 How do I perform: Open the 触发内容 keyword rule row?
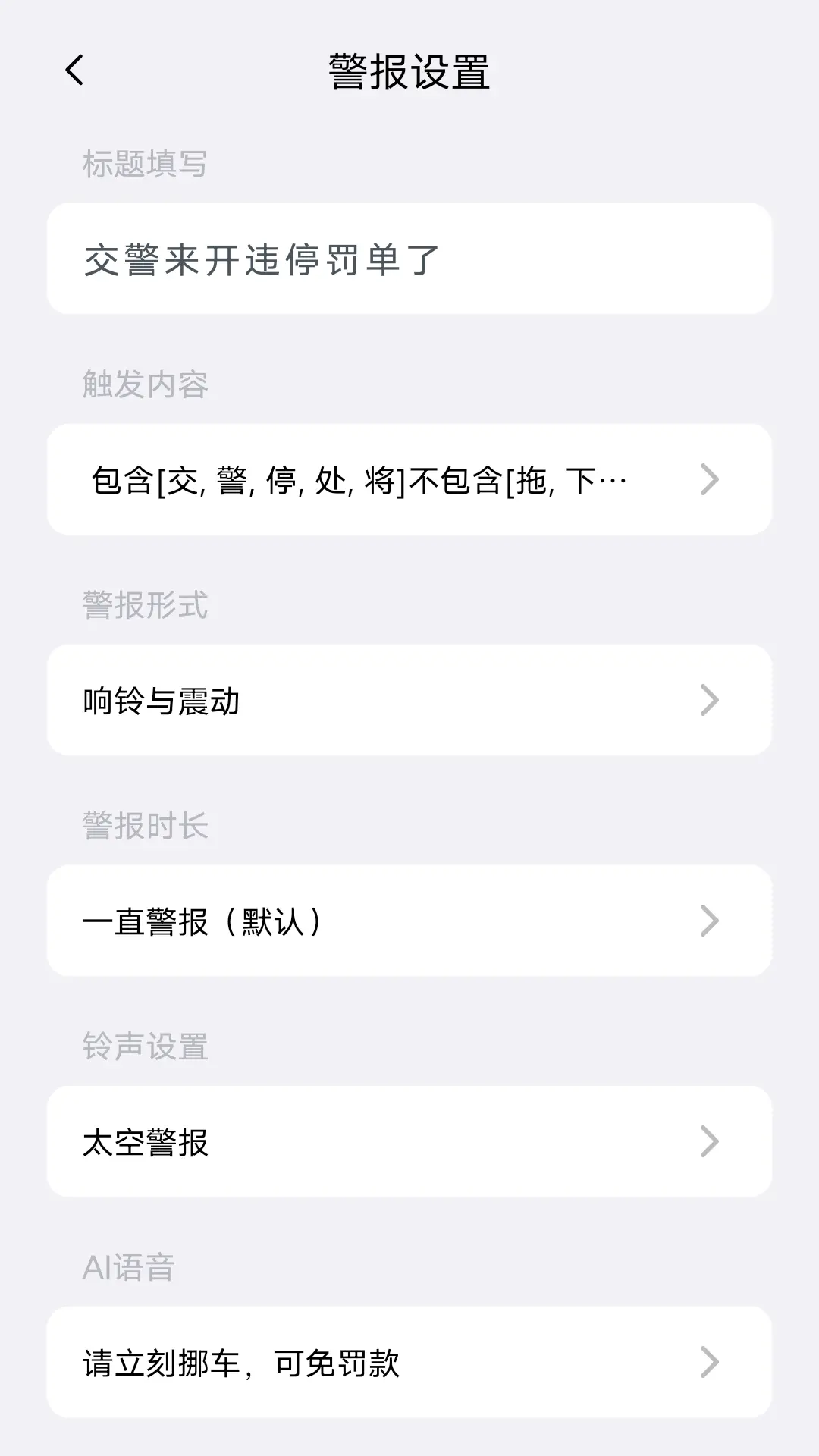pyautogui.click(x=409, y=480)
